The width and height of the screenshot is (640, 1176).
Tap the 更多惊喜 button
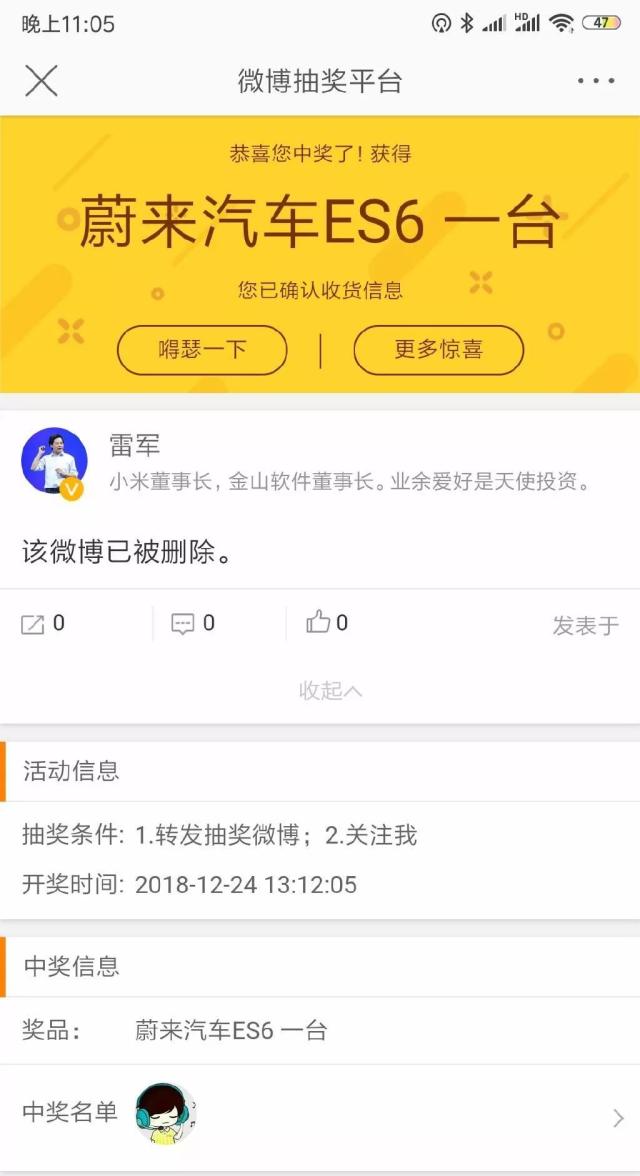[438, 350]
